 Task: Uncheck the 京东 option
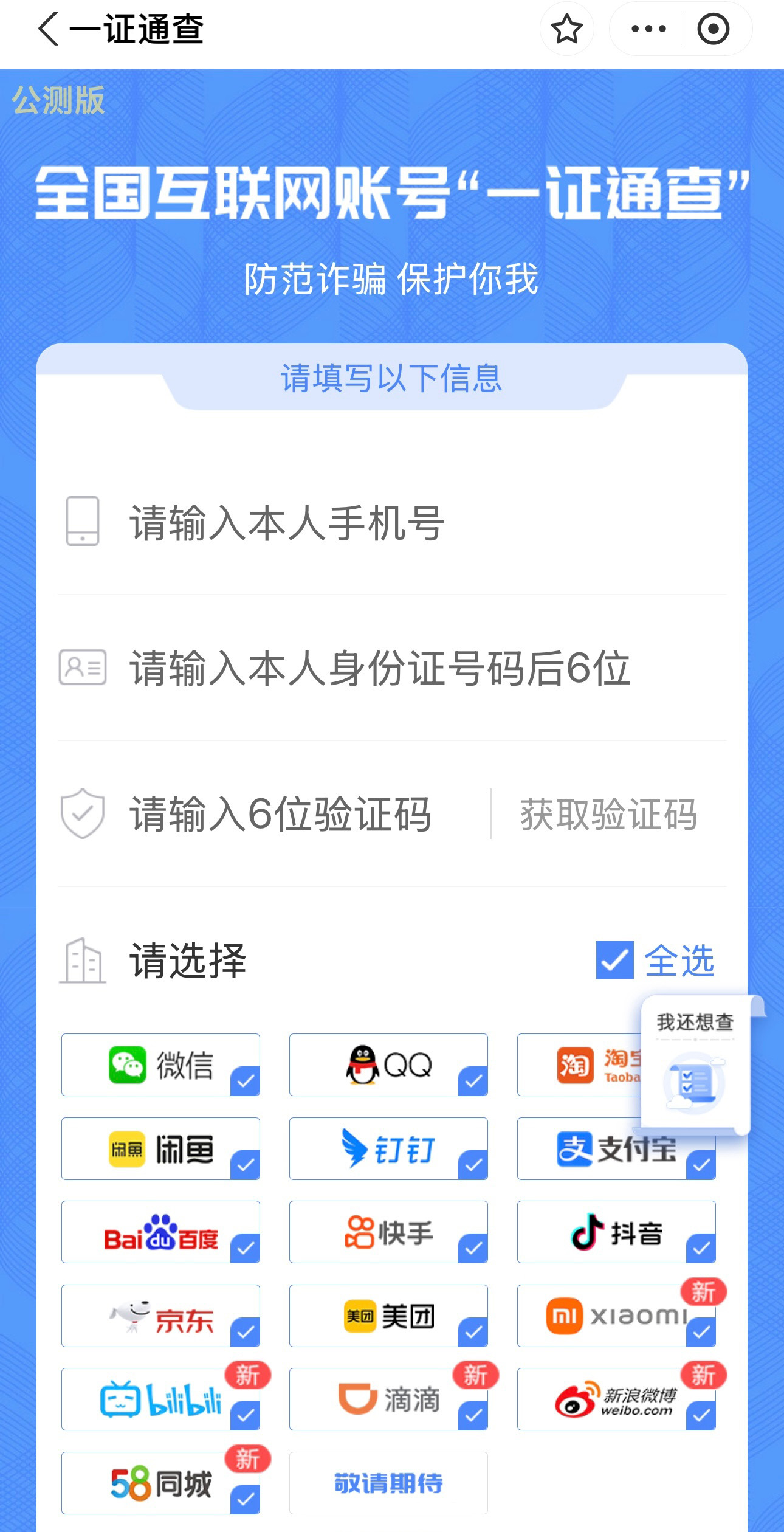coord(160,1316)
